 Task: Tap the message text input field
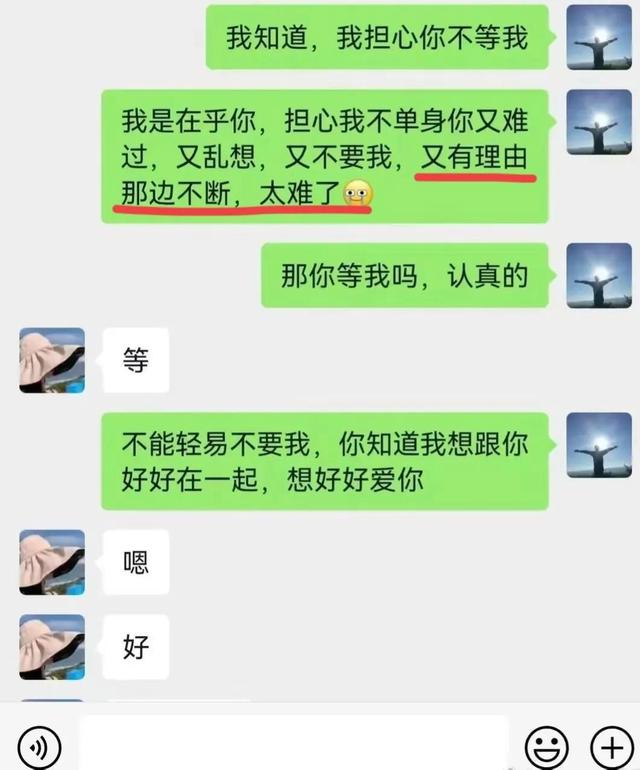(294, 744)
